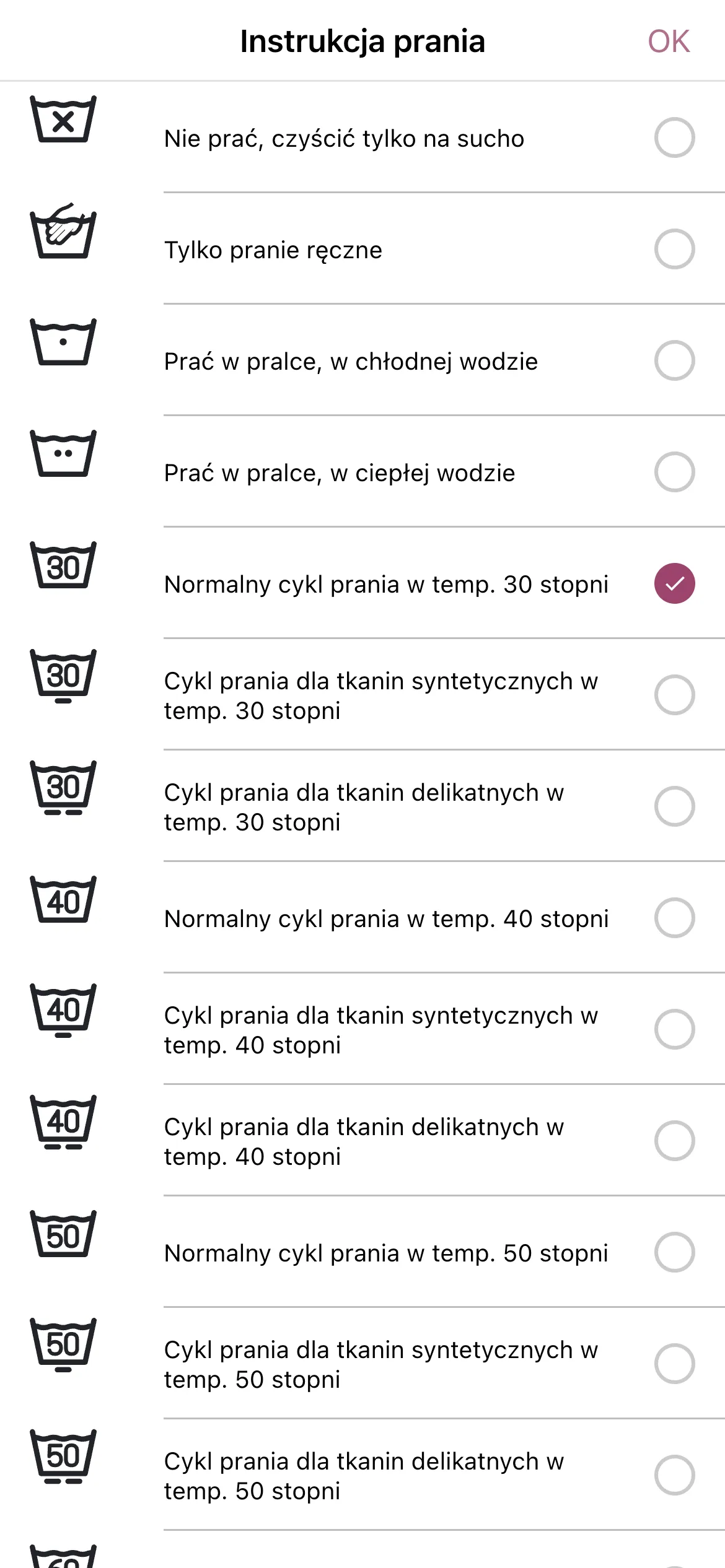The height and width of the screenshot is (1568, 725).
Task: Select synthetic fabrics cycle at 40 stopni
Action: pyautogui.click(x=674, y=1029)
